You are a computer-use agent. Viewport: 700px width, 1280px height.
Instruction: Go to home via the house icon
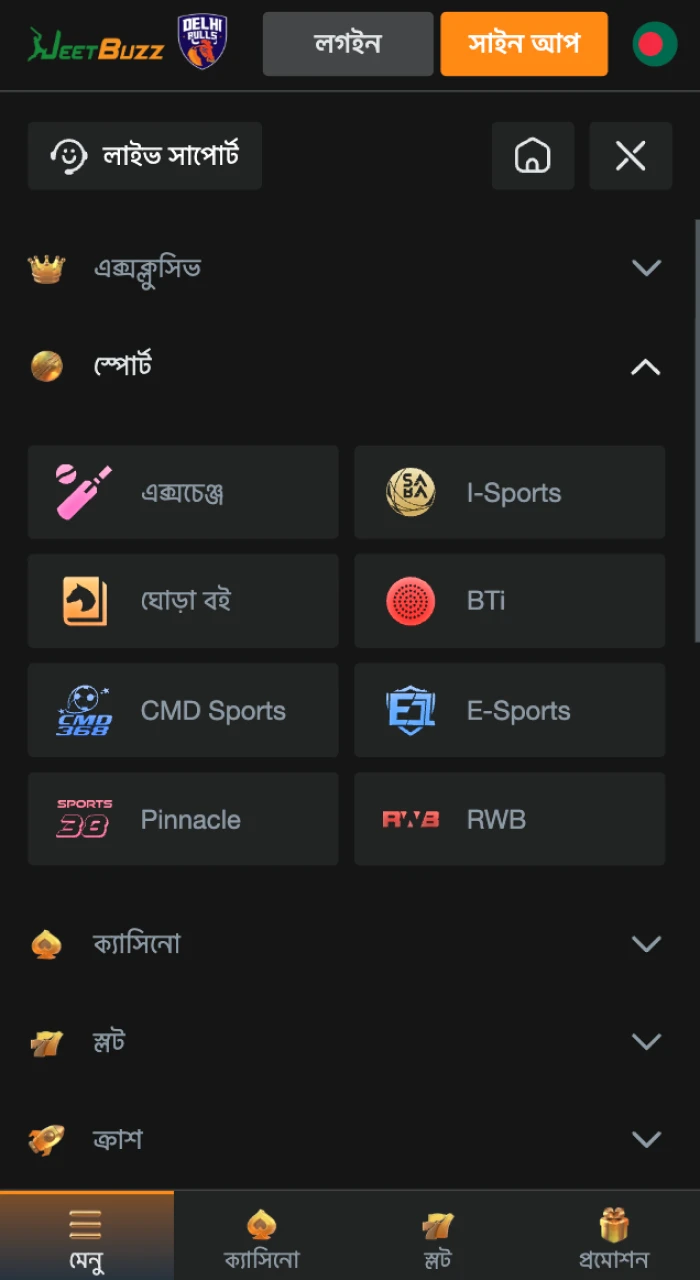532,156
